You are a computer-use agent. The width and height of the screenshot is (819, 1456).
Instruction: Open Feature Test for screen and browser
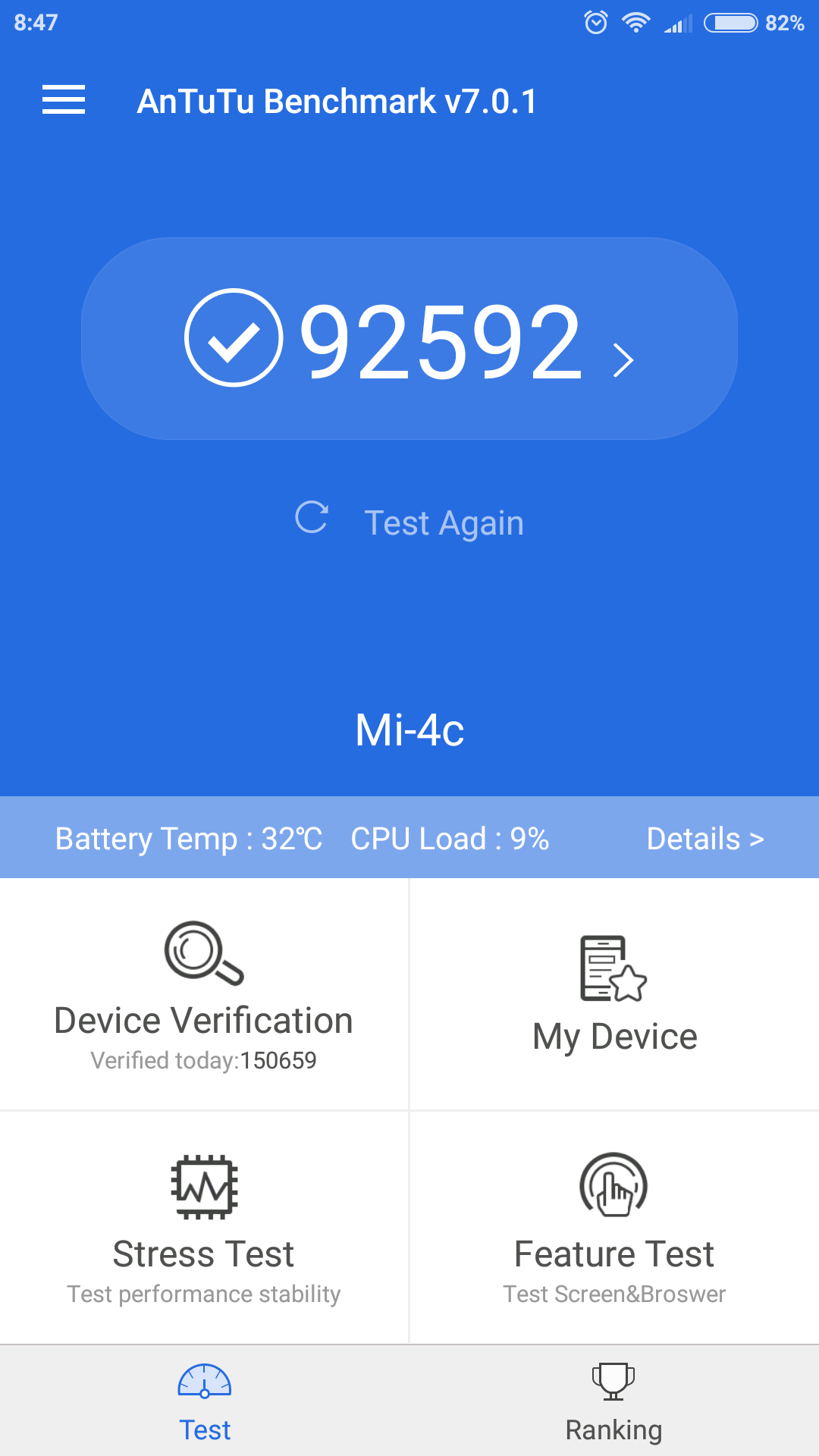614,1227
